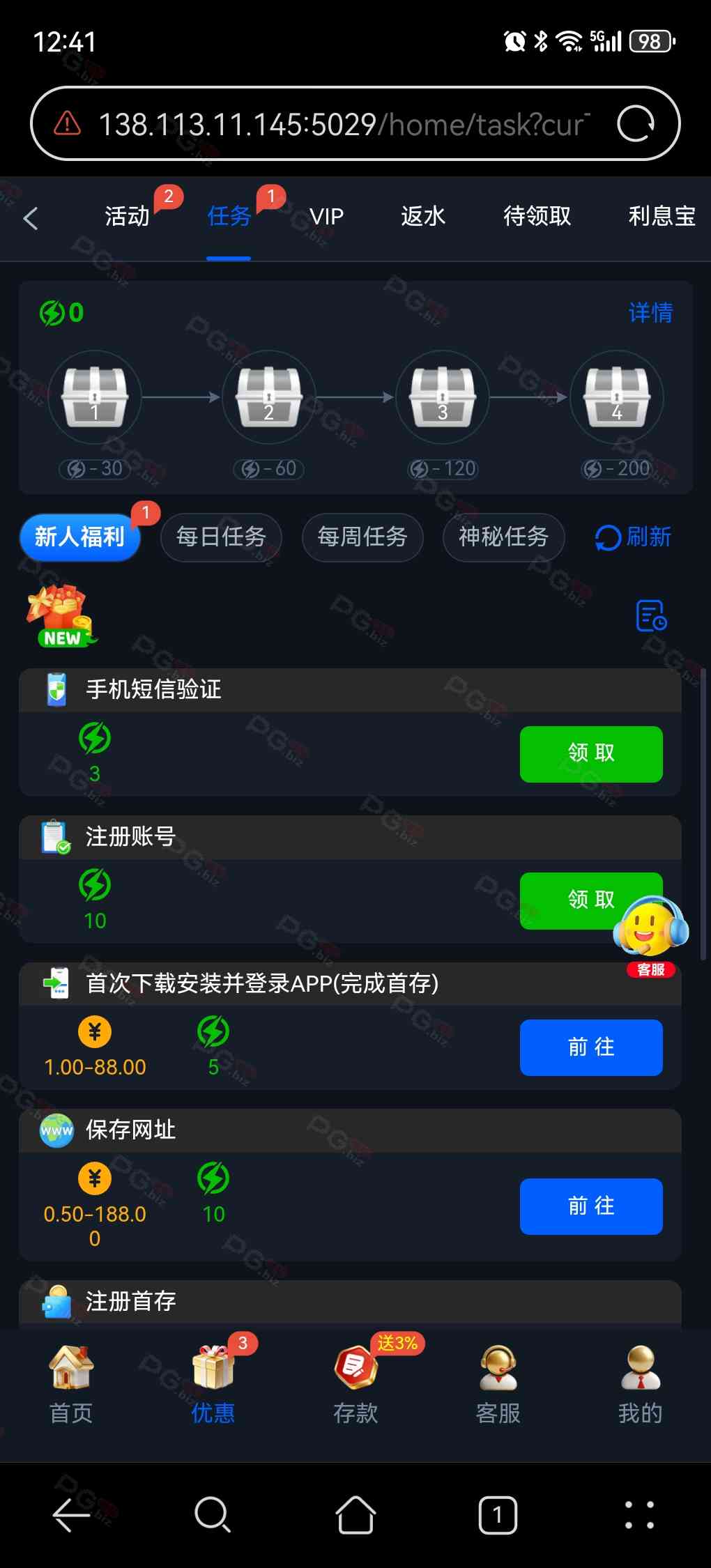Reload the page from the address bar
Image resolution: width=711 pixels, height=1568 pixels.
tap(636, 124)
